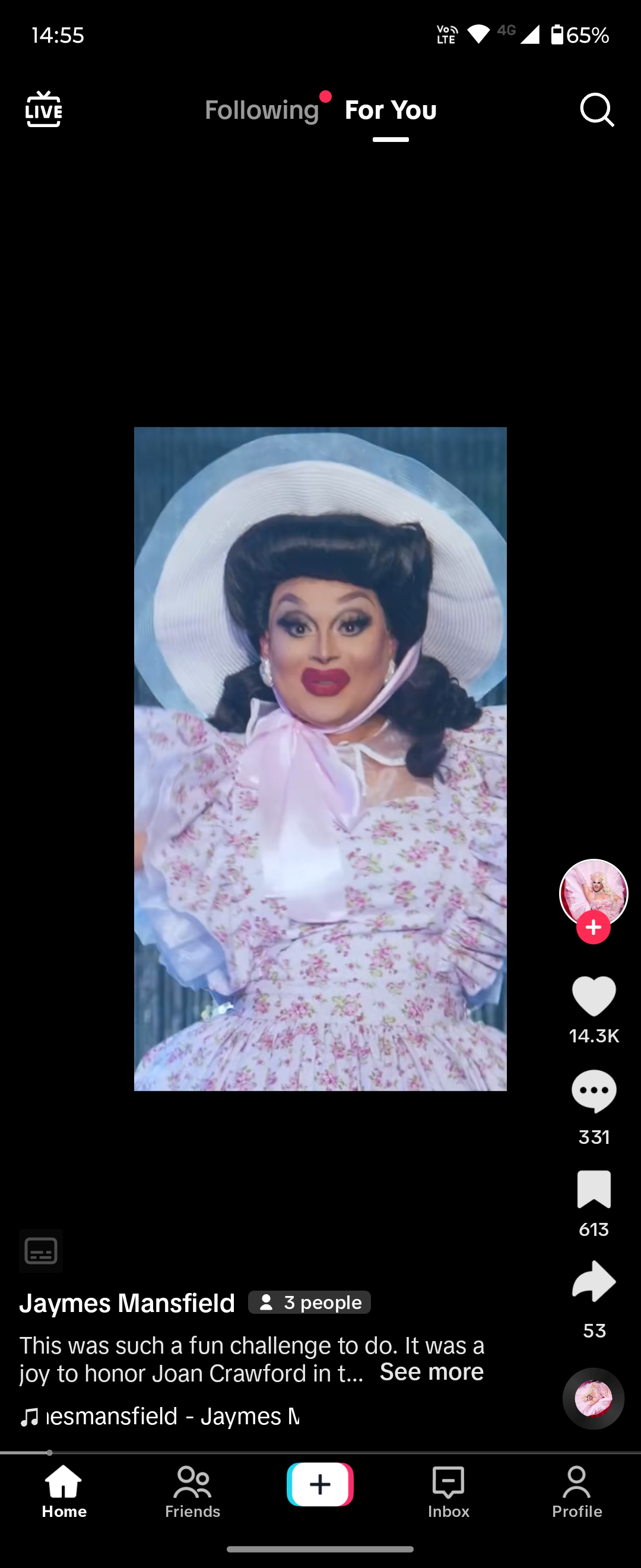
Task: Switch to the Following tab
Action: tap(262, 110)
